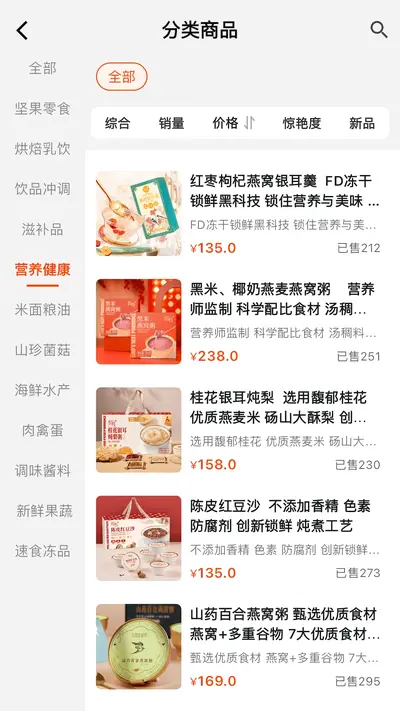Switch to the 米面粮油 category

(43, 310)
